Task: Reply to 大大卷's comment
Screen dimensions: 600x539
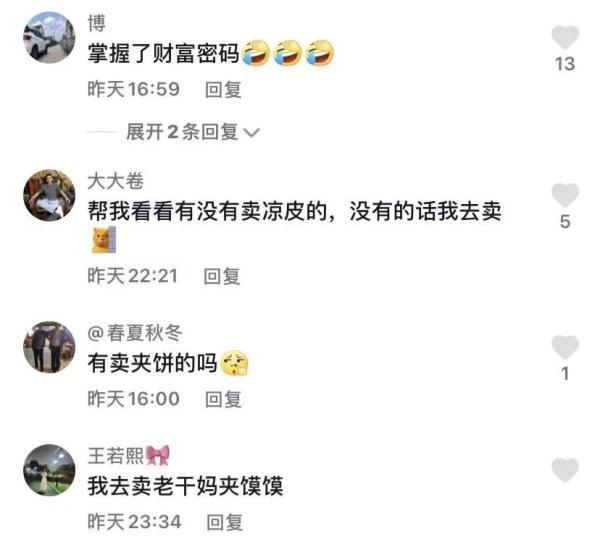Action: pos(223,276)
